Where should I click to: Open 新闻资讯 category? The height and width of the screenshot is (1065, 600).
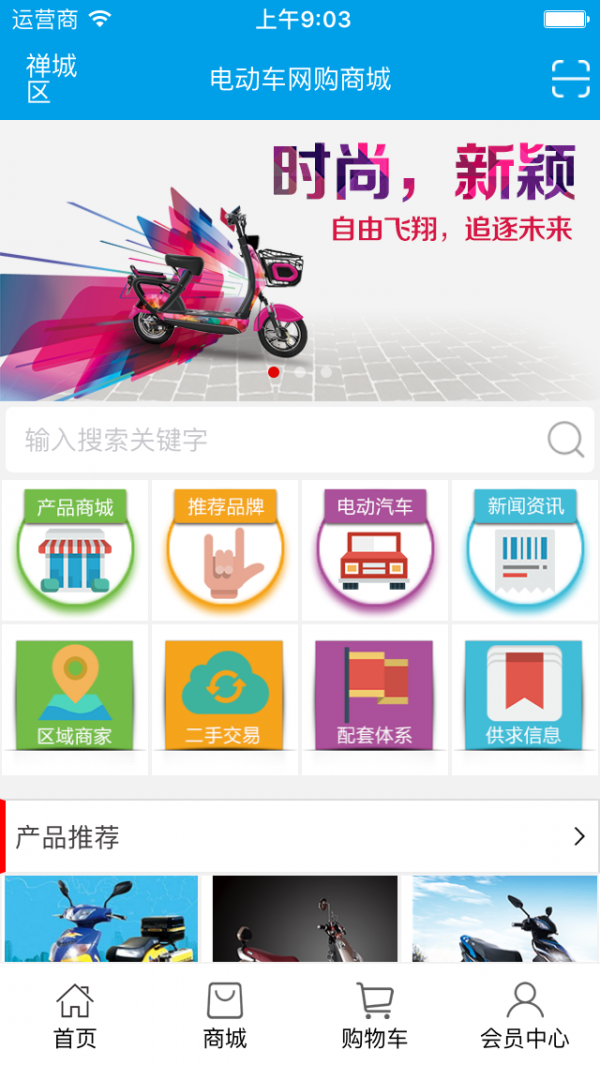(525, 550)
